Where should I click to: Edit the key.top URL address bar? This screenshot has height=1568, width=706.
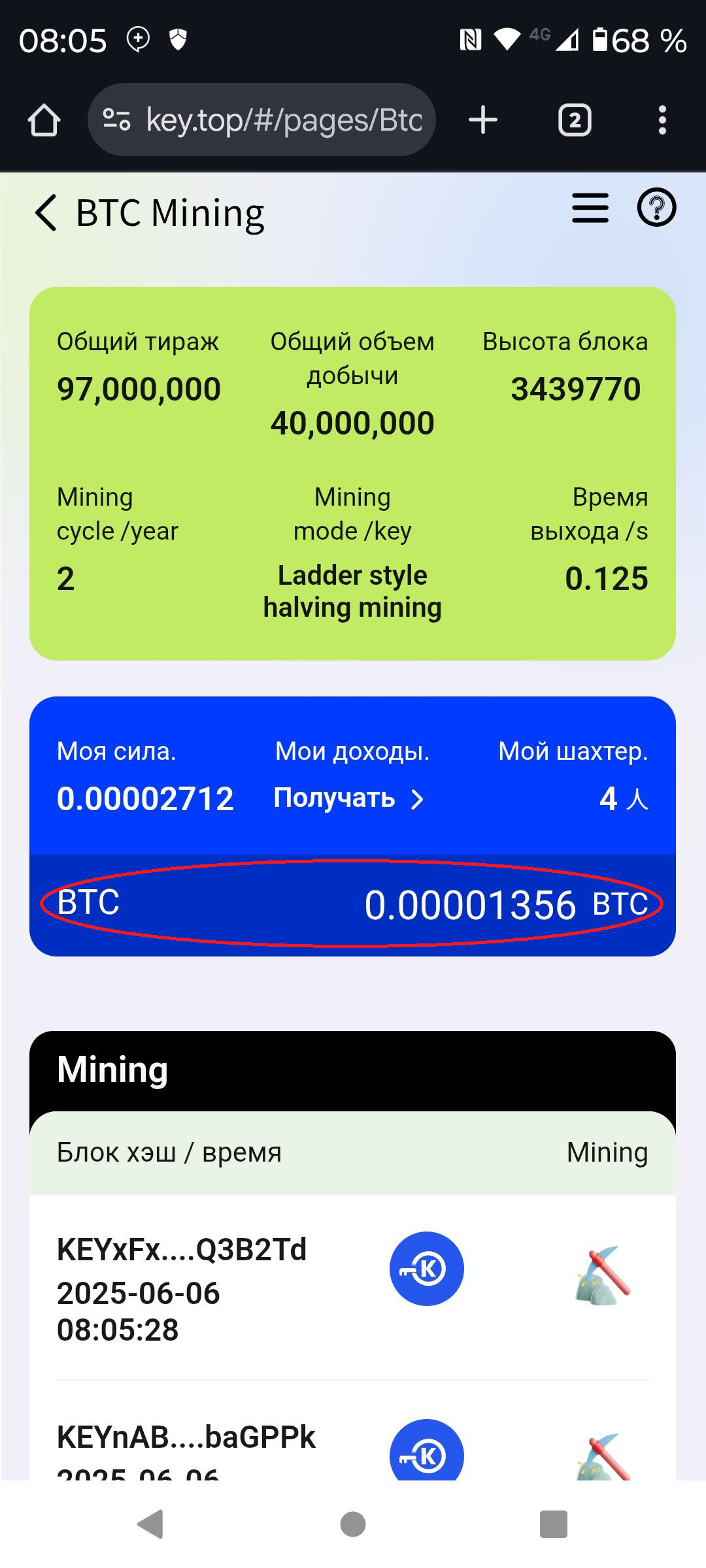tap(262, 120)
